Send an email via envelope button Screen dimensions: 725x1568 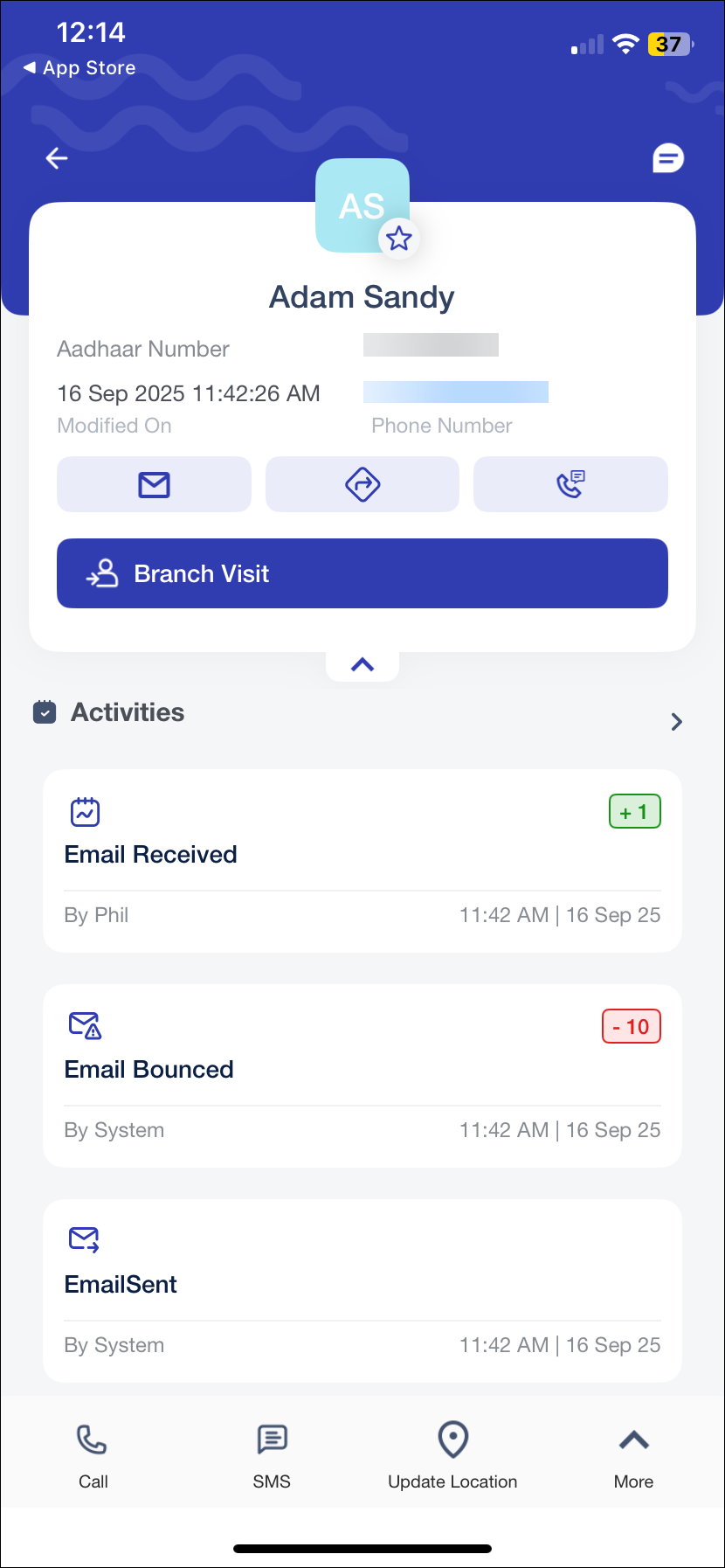(x=154, y=484)
